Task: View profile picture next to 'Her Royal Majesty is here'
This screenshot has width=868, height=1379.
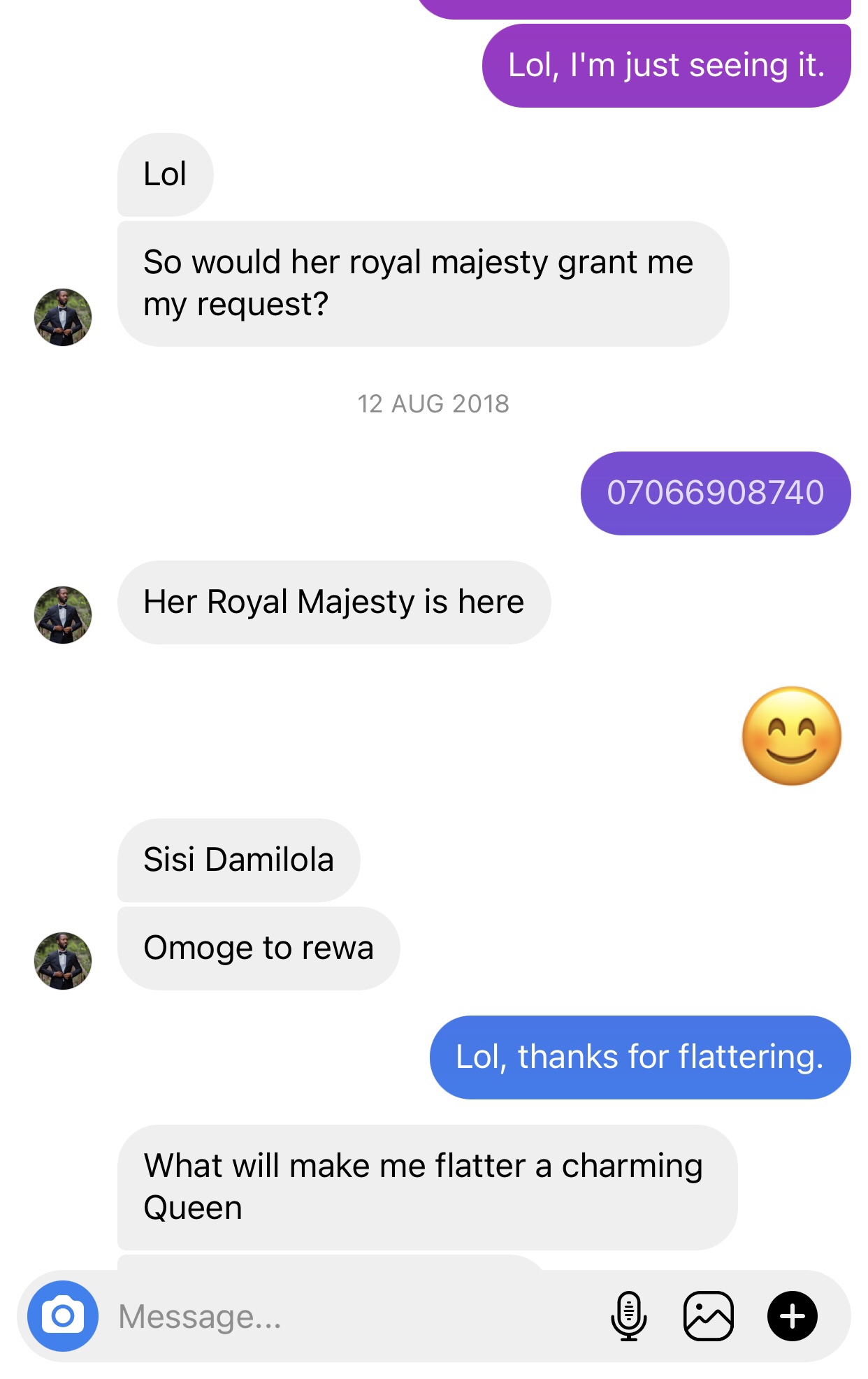Action: coord(63,614)
